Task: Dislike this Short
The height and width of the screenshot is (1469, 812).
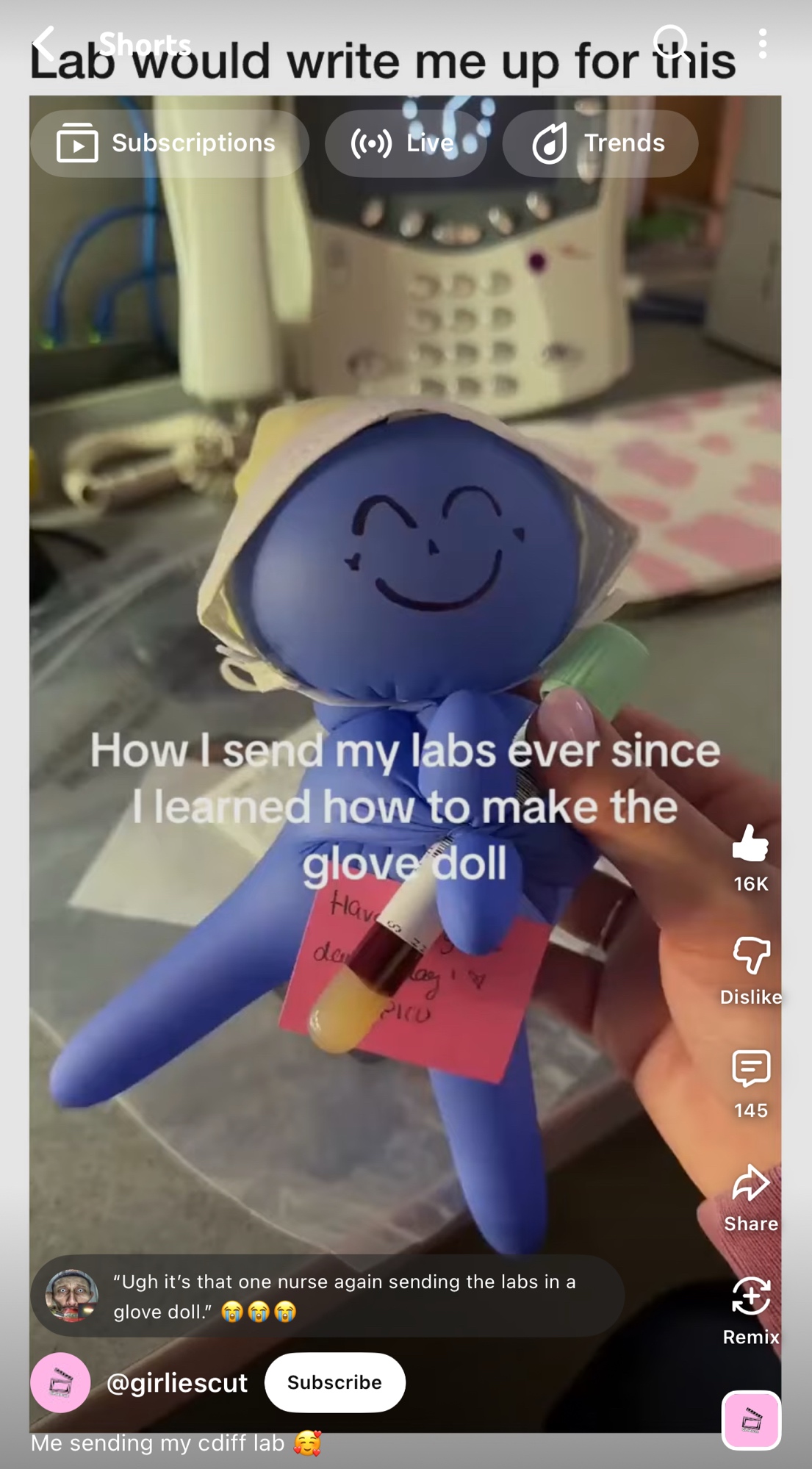Action: (750, 957)
